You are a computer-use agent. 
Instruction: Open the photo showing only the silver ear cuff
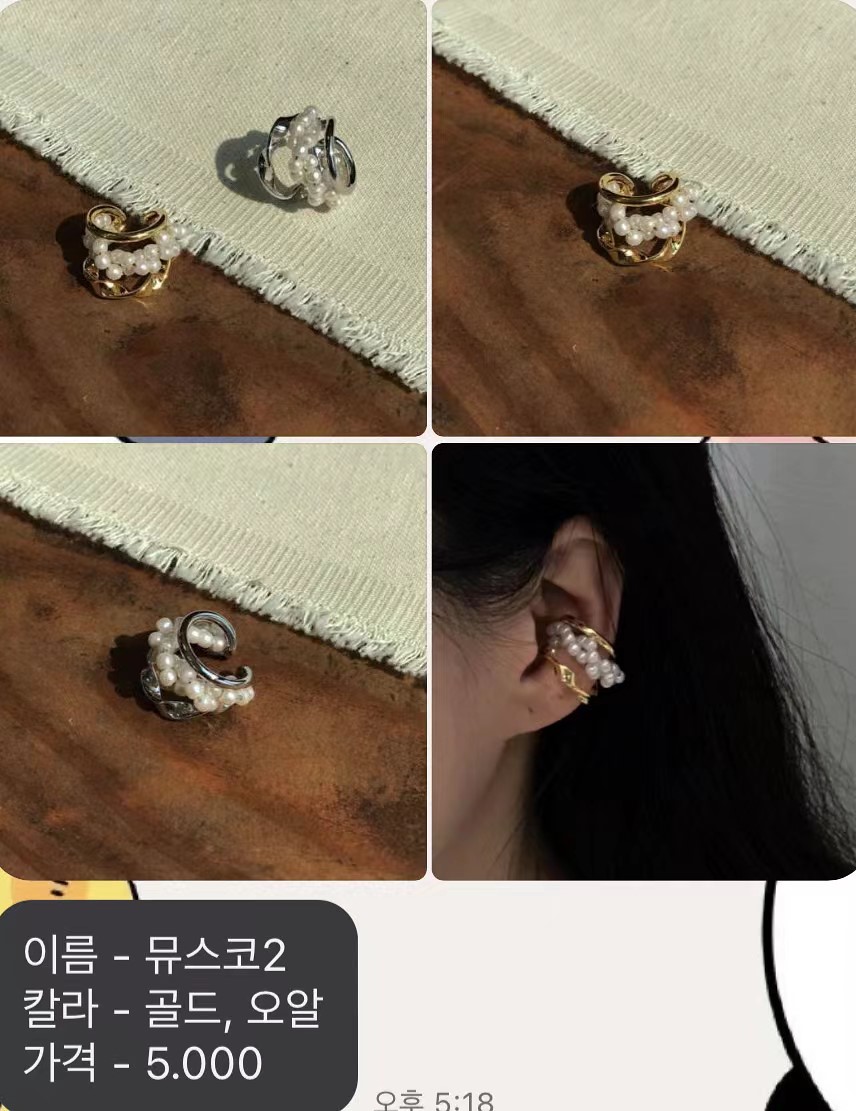coord(213,661)
